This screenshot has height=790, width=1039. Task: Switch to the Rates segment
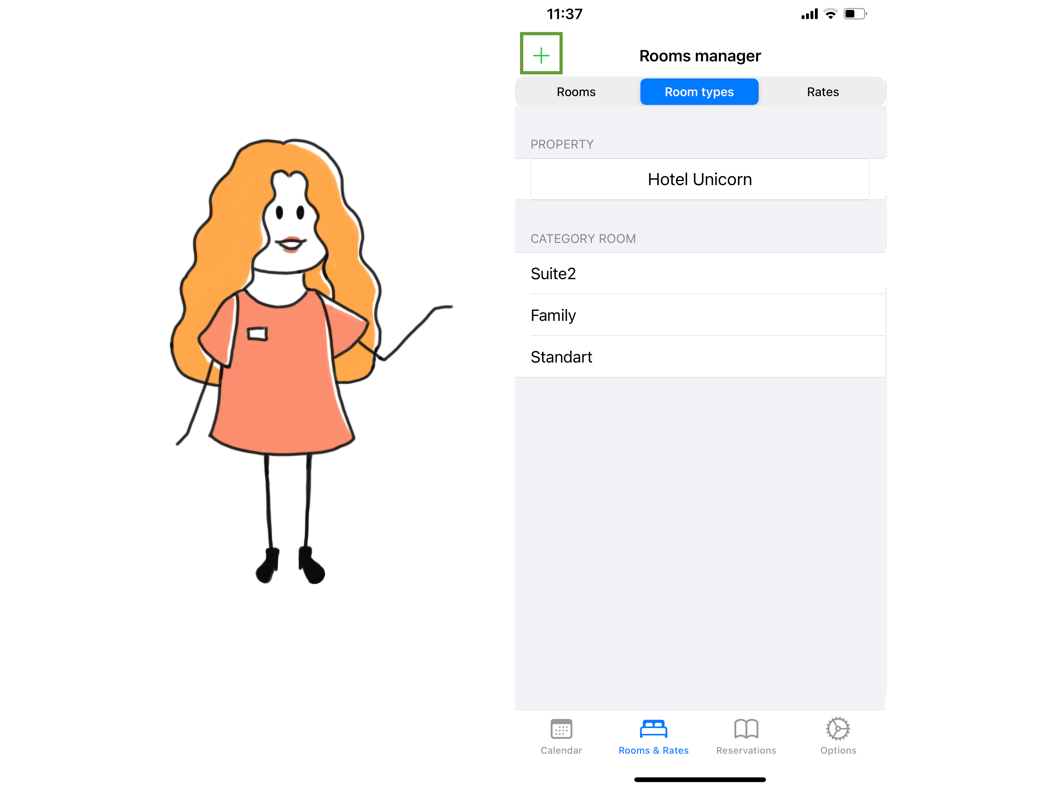tap(822, 92)
